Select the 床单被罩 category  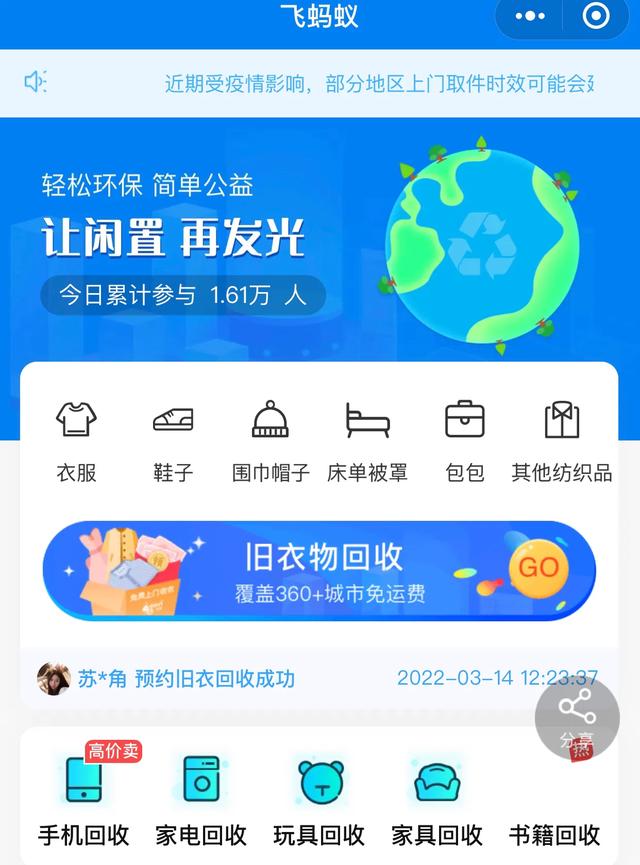[x=367, y=440]
